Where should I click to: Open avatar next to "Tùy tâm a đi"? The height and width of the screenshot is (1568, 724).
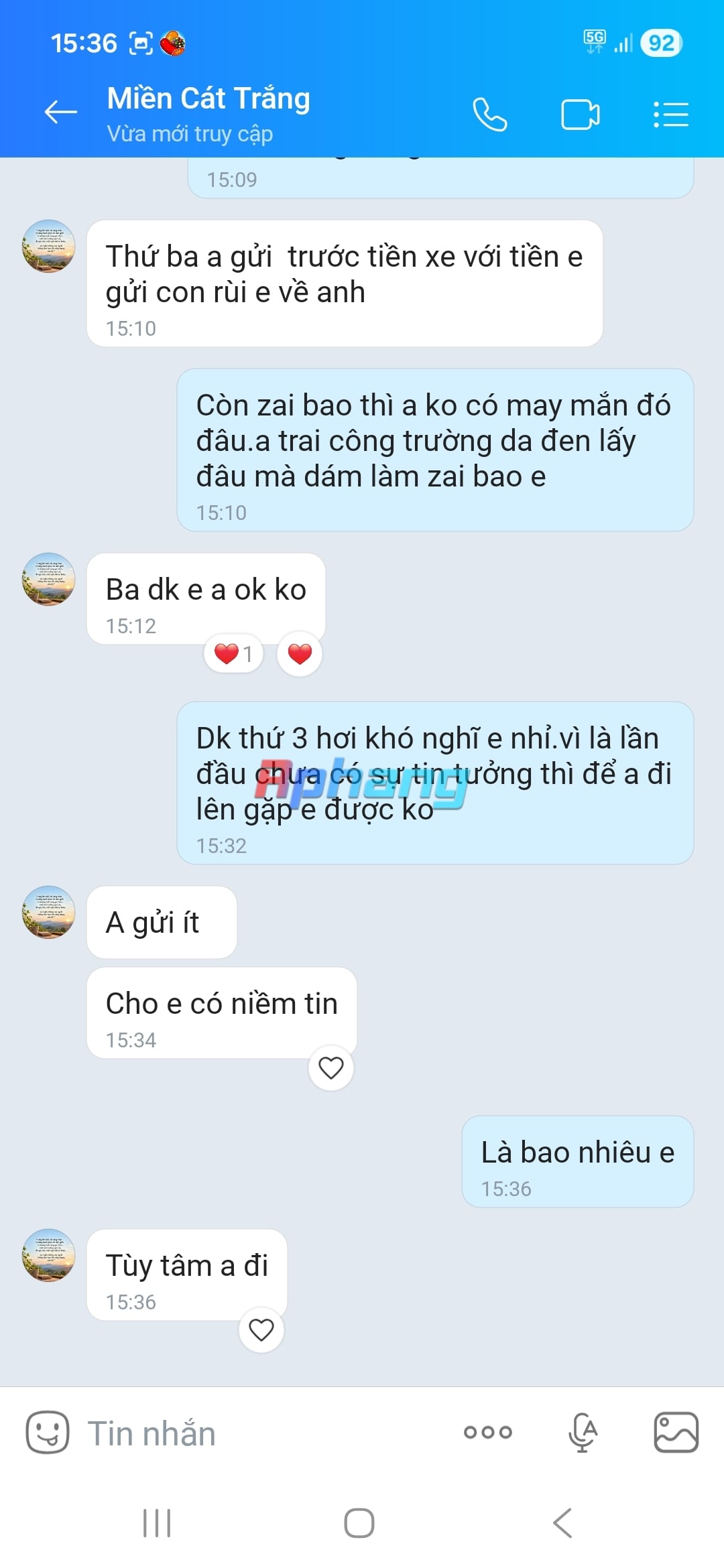coord(48,1255)
